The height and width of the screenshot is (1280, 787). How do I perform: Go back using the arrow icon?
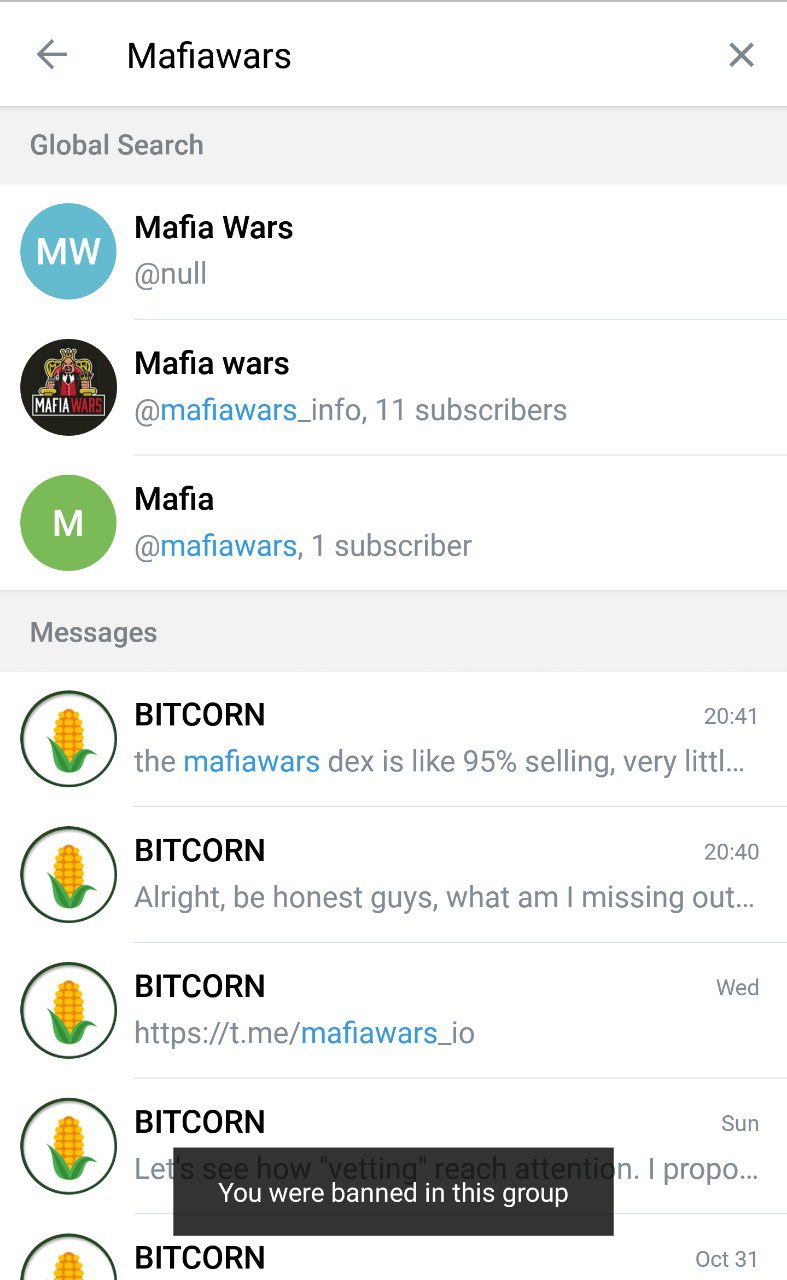(x=52, y=54)
